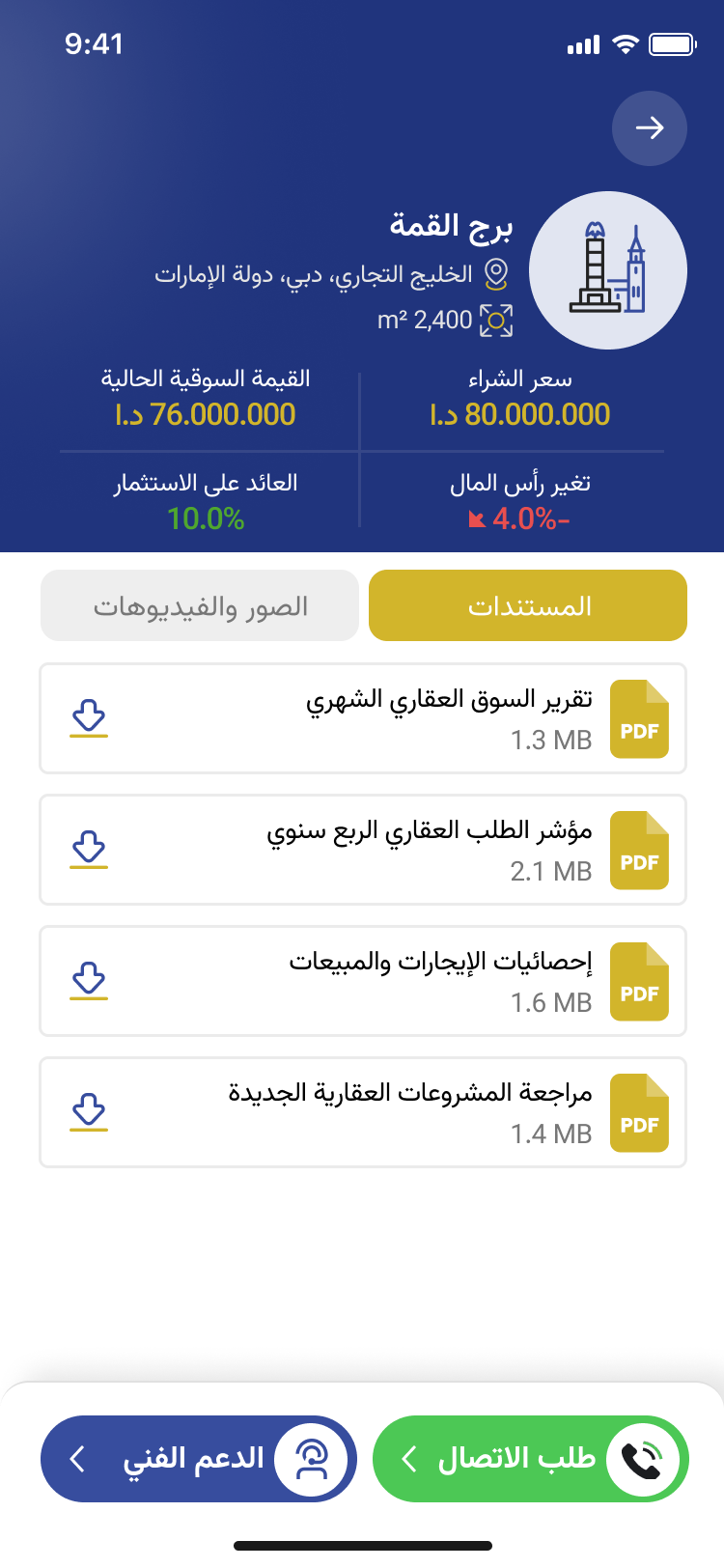Open الدعم الفني technical support

(x=199, y=1459)
